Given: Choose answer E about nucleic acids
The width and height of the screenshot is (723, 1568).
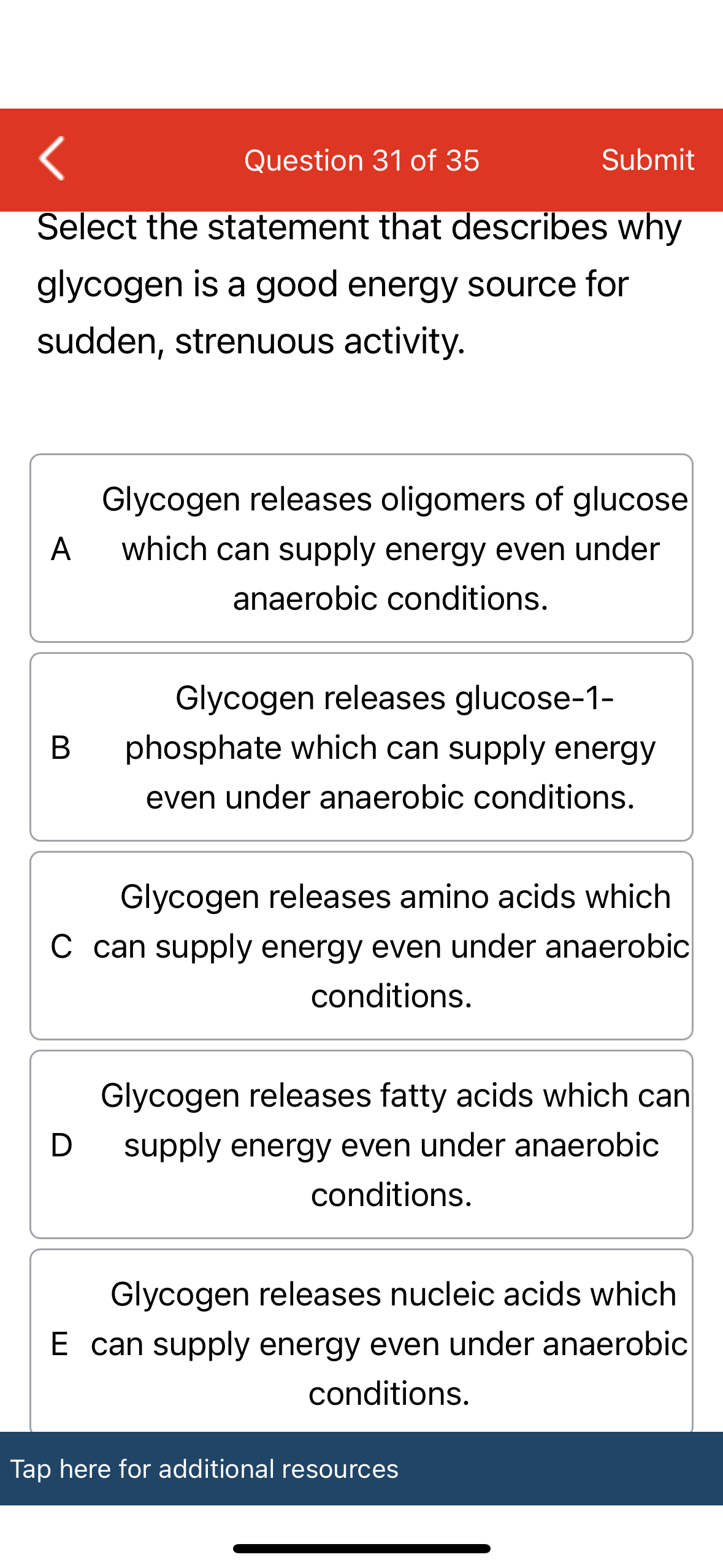Looking at the screenshot, I should pyautogui.click(x=361, y=1342).
